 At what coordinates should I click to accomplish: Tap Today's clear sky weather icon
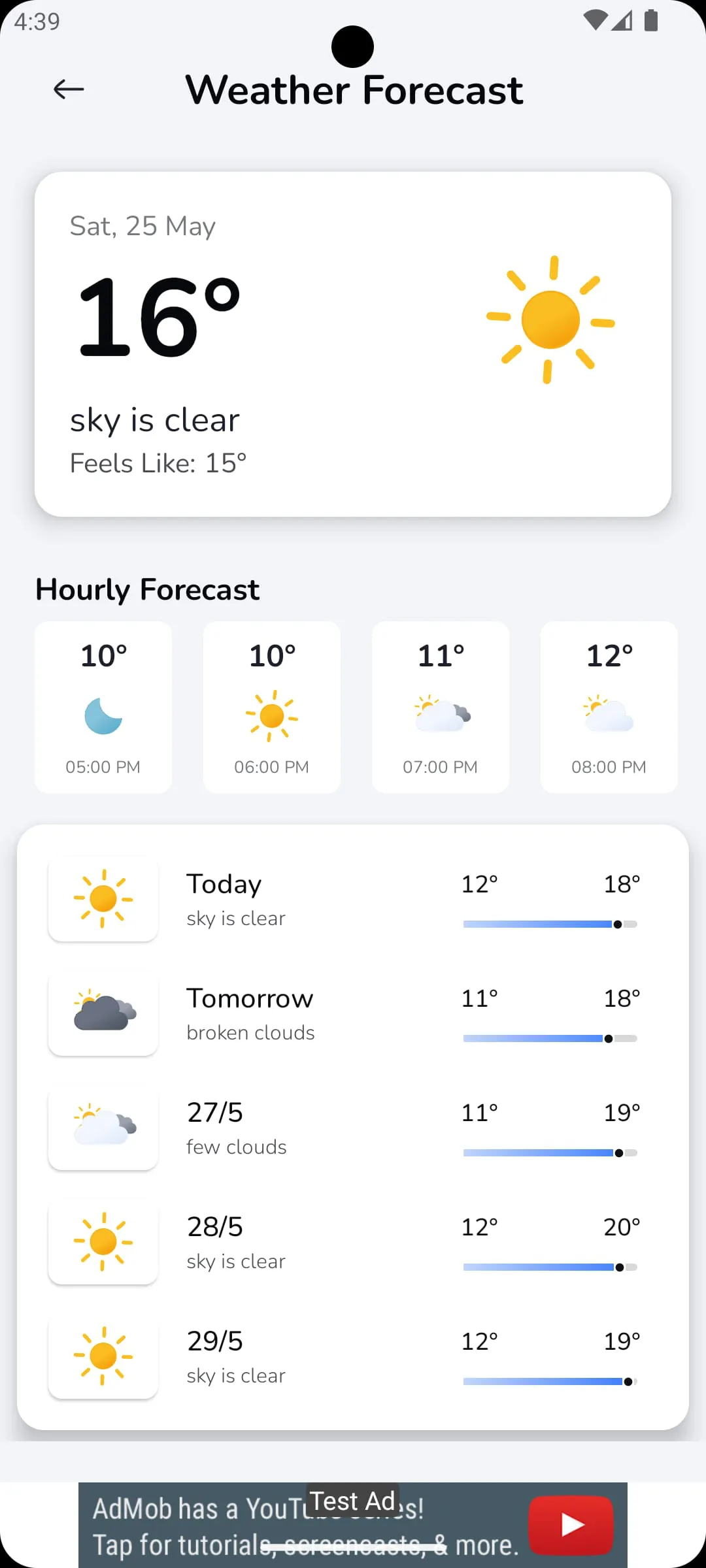pos(103,899)
